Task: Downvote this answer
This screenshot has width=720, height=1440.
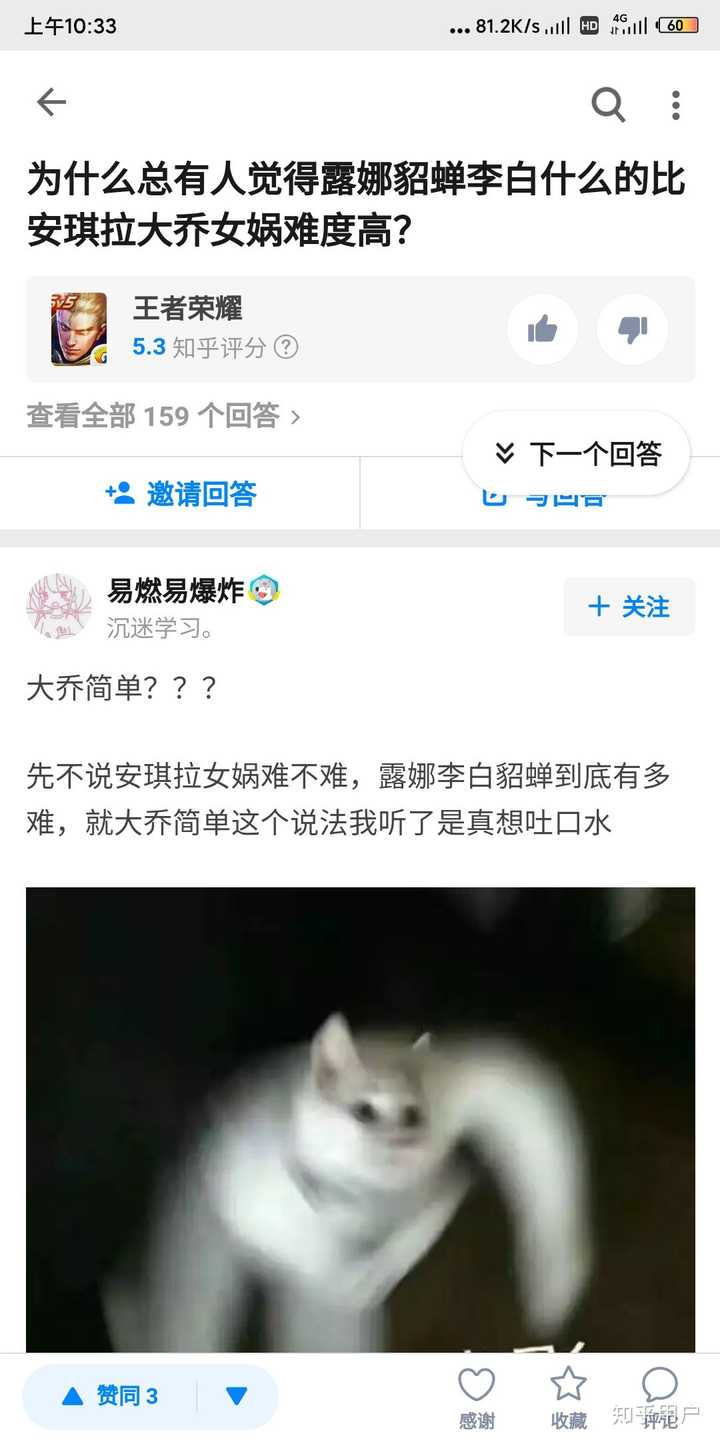Action: (237, 1396)
